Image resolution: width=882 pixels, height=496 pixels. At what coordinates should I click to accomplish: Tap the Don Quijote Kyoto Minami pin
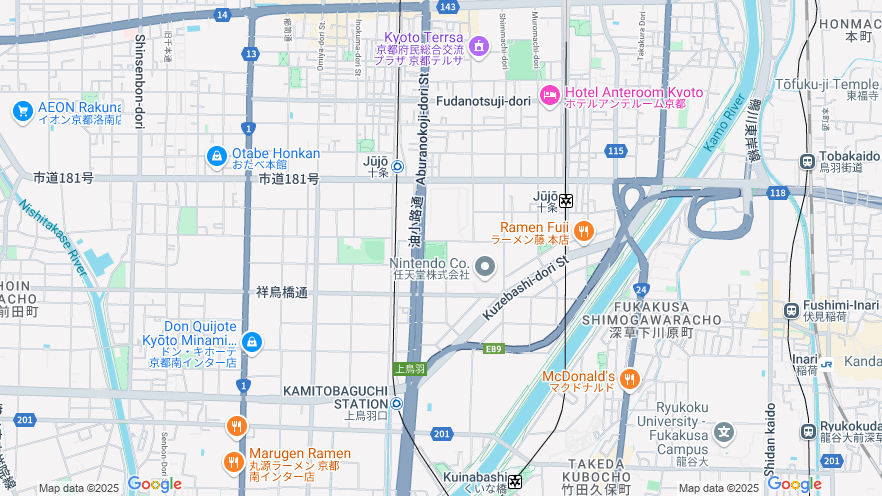[x=251, y=342]
